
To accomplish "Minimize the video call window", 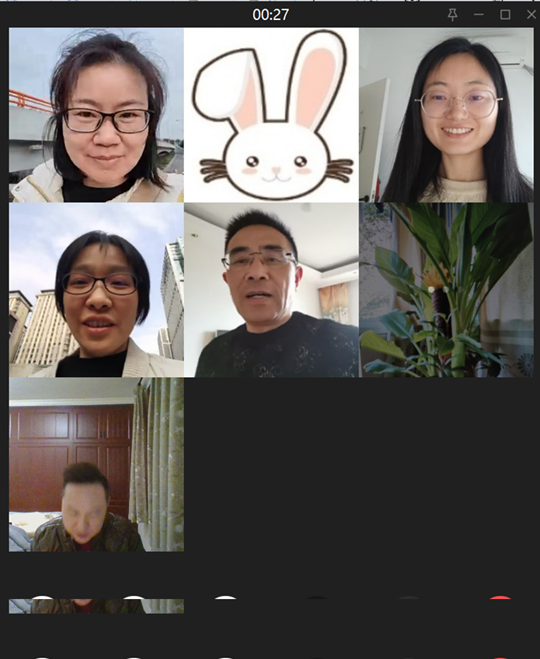I will (x=479, y=15).
